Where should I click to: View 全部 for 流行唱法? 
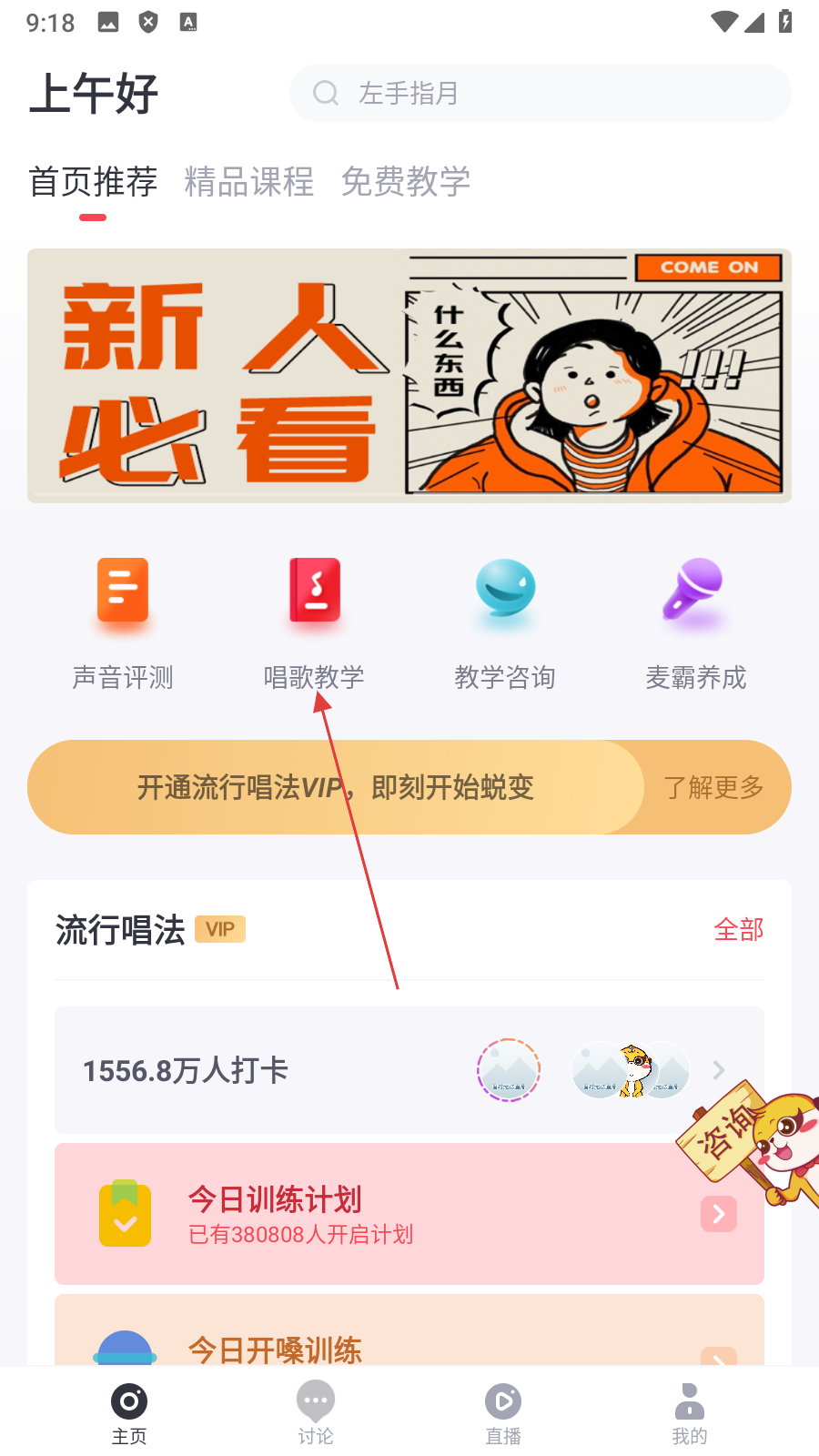tap(738, 929)
